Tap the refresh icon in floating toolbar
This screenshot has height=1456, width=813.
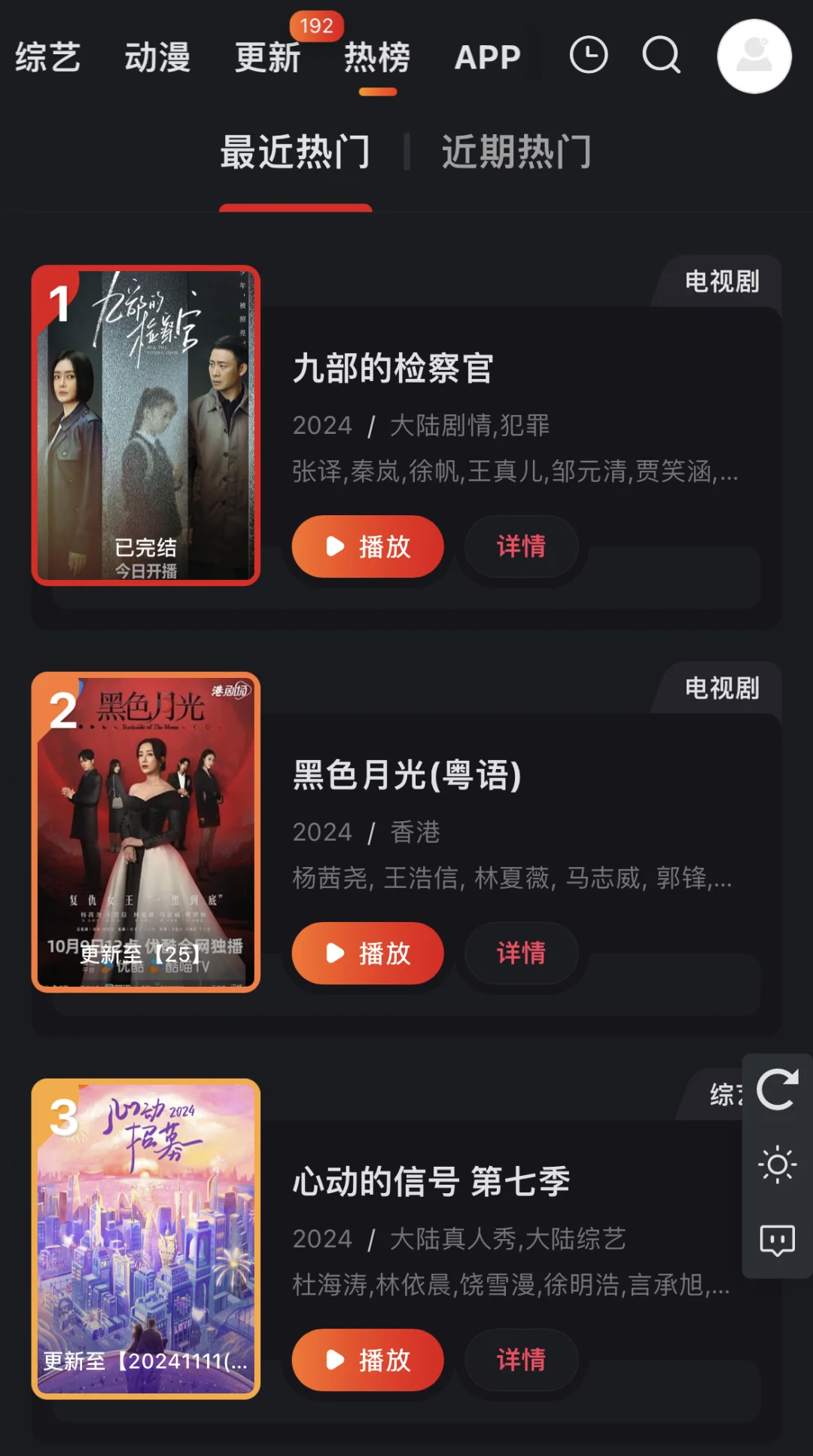pos(777,1090)
